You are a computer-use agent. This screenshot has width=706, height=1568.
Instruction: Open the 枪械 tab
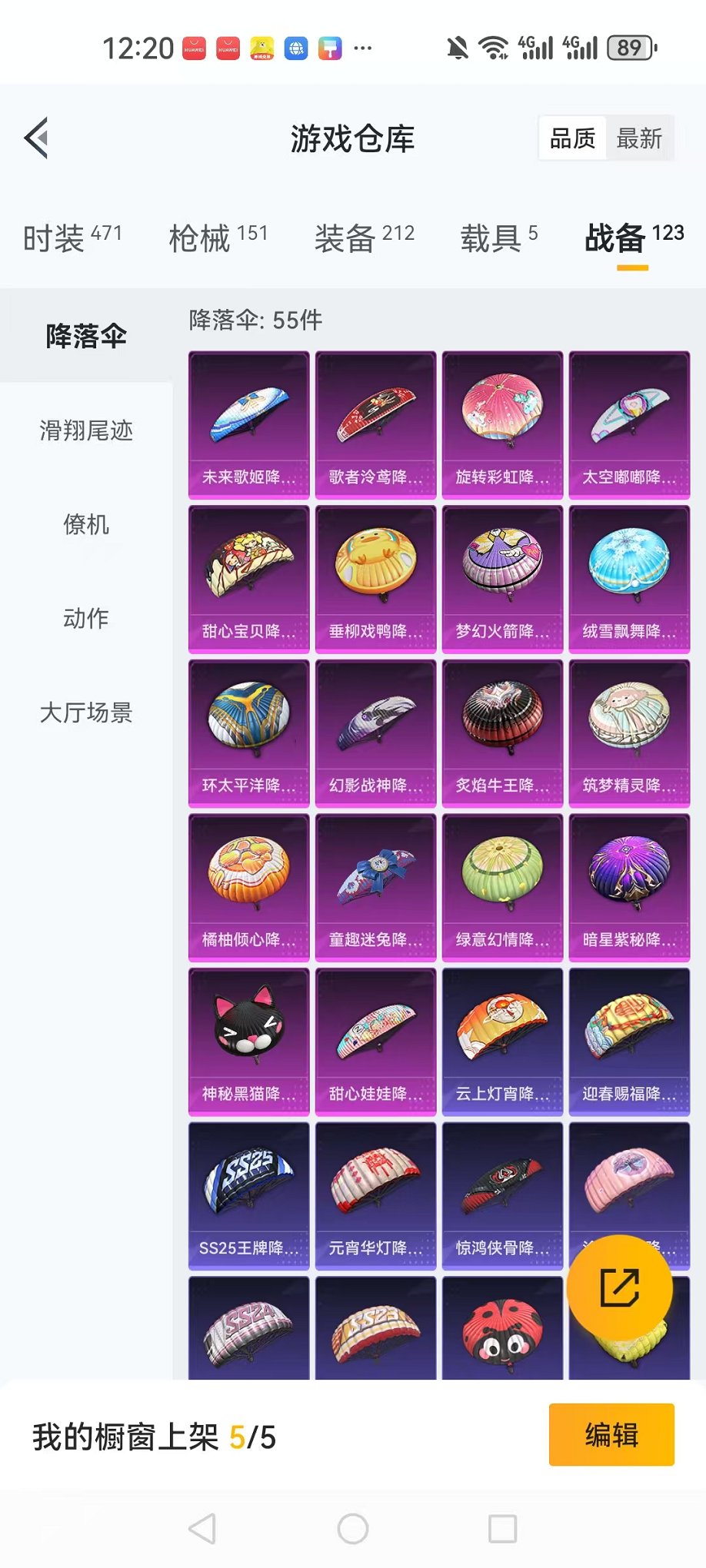[x=218, y=238]
